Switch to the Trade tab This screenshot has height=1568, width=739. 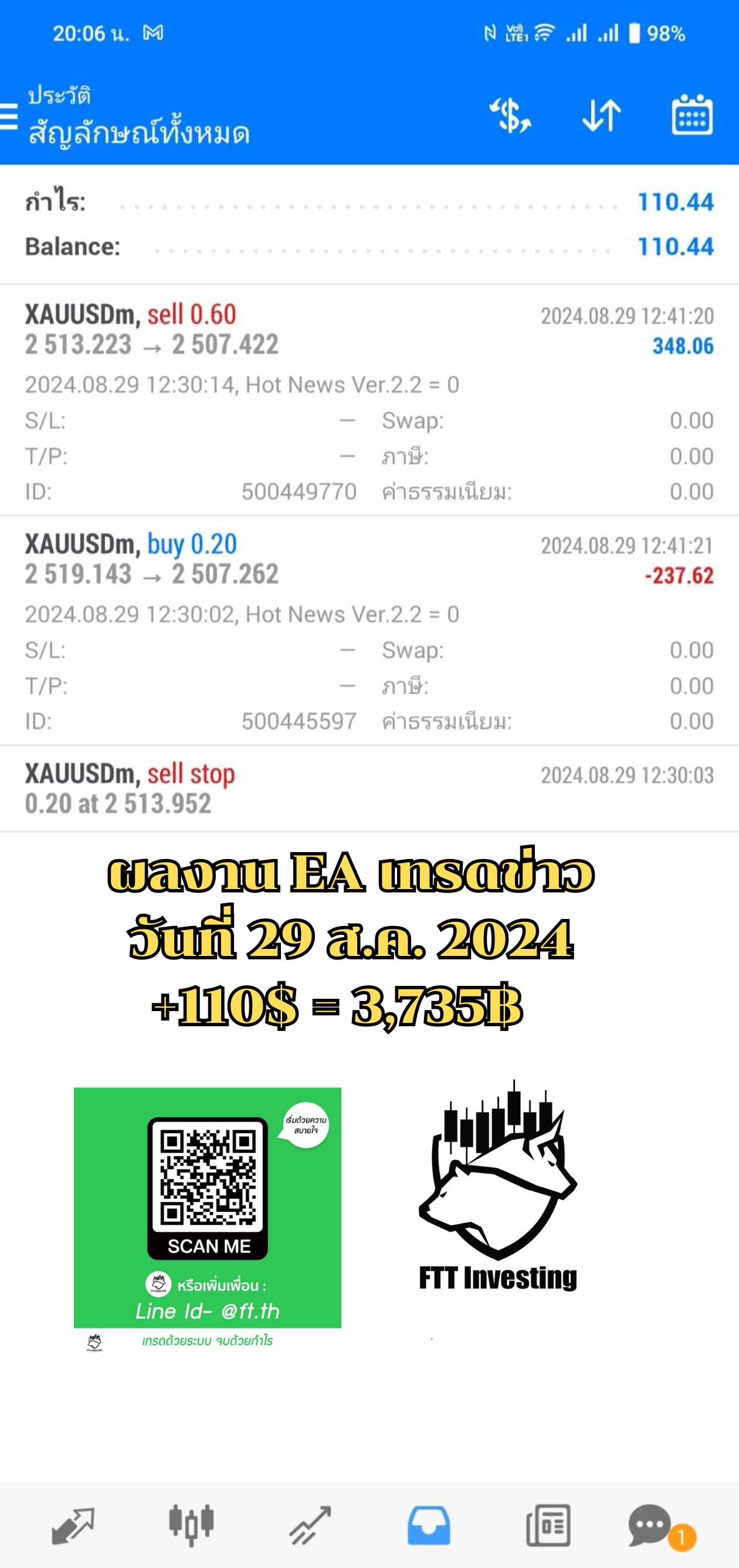(310, 1525)
